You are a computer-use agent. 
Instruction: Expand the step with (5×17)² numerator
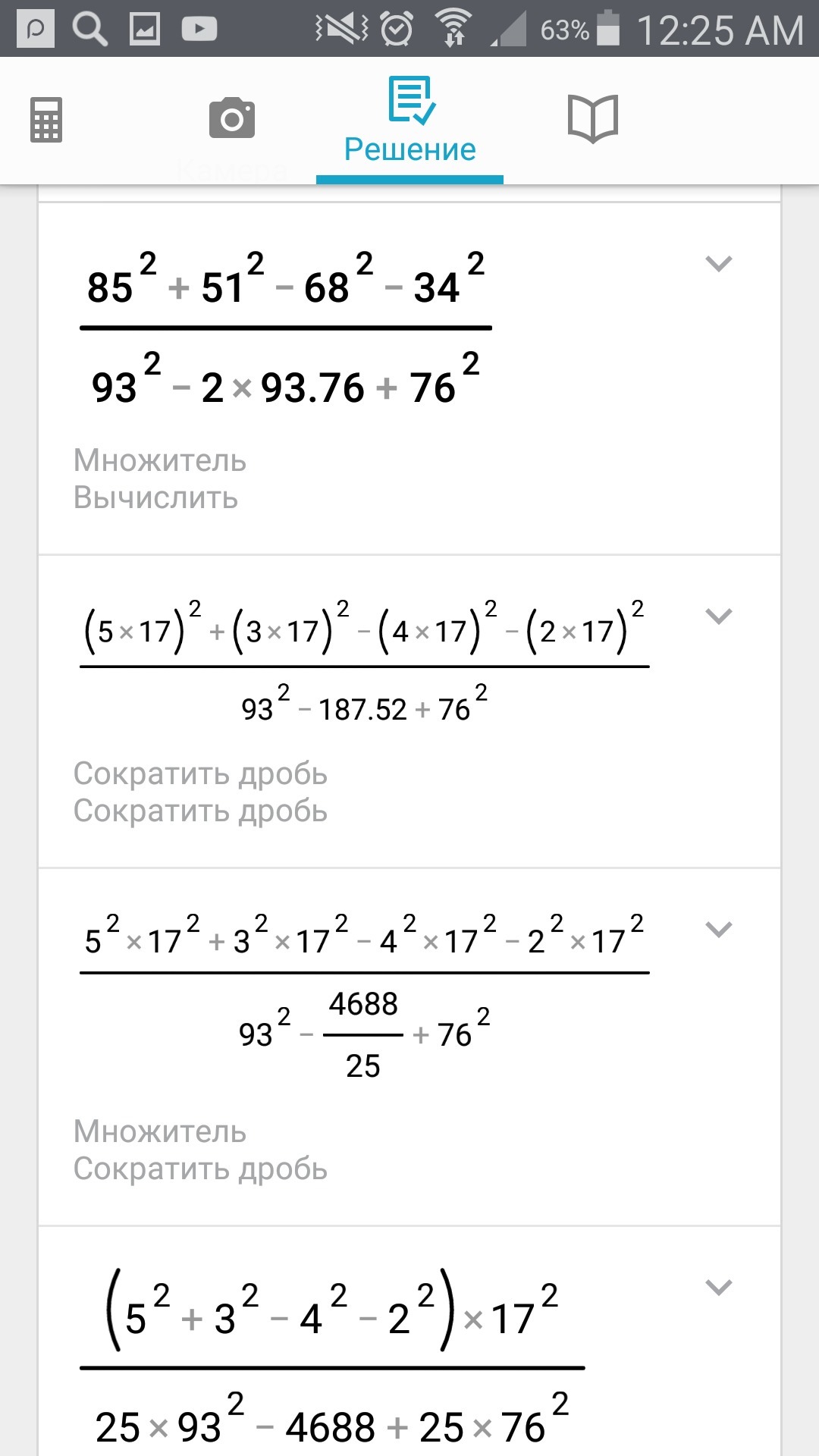pyautogui.click(x=718, y=616)
